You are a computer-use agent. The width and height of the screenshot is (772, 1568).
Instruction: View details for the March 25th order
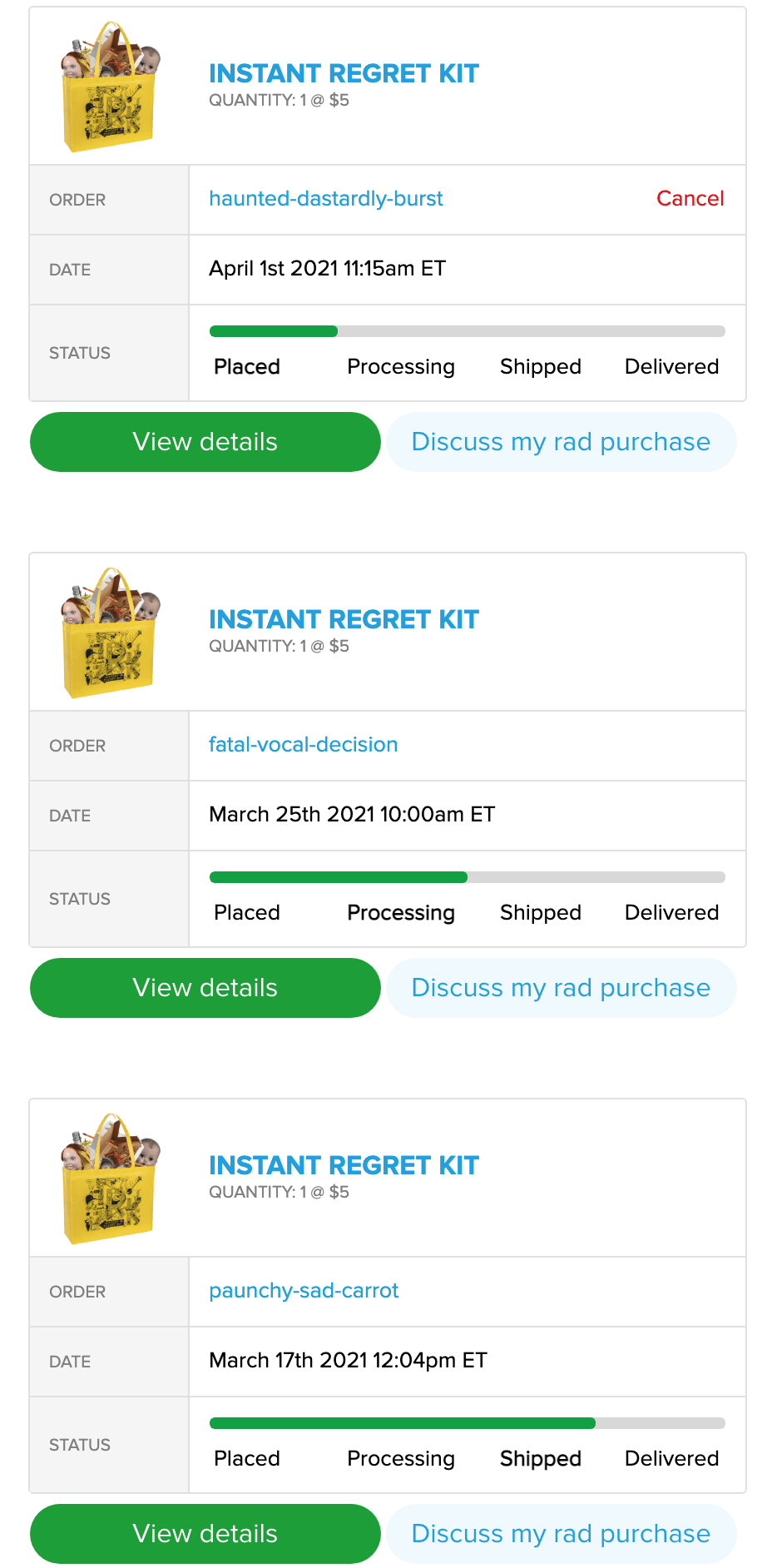click(x=205, y=988)
